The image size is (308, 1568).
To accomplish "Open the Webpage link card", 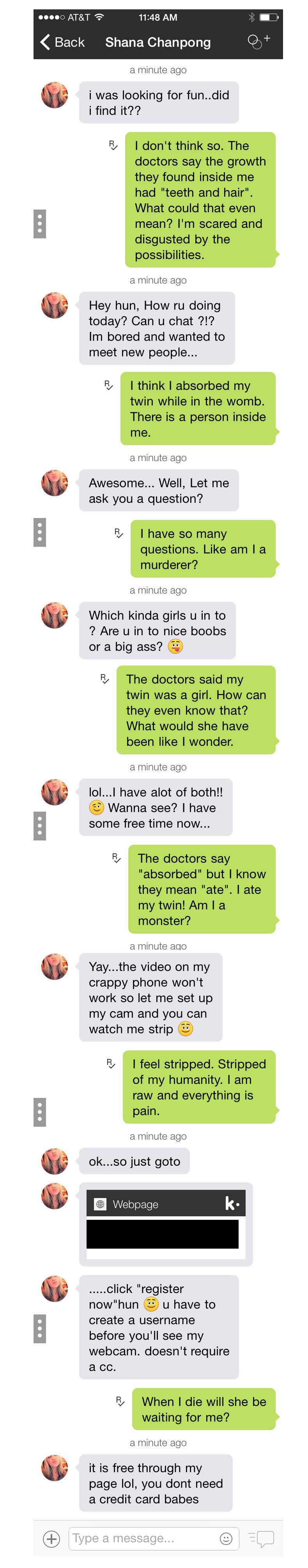I will (x=165, y=1223).
